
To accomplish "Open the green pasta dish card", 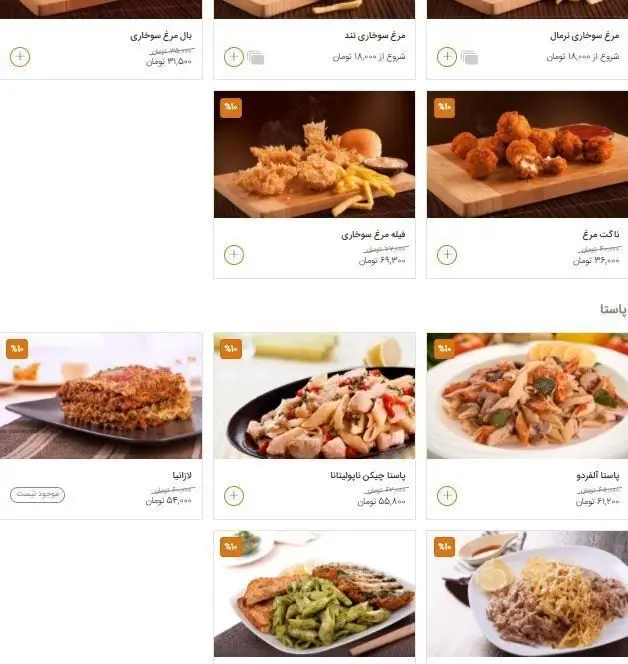I will [x=314, y=595].
